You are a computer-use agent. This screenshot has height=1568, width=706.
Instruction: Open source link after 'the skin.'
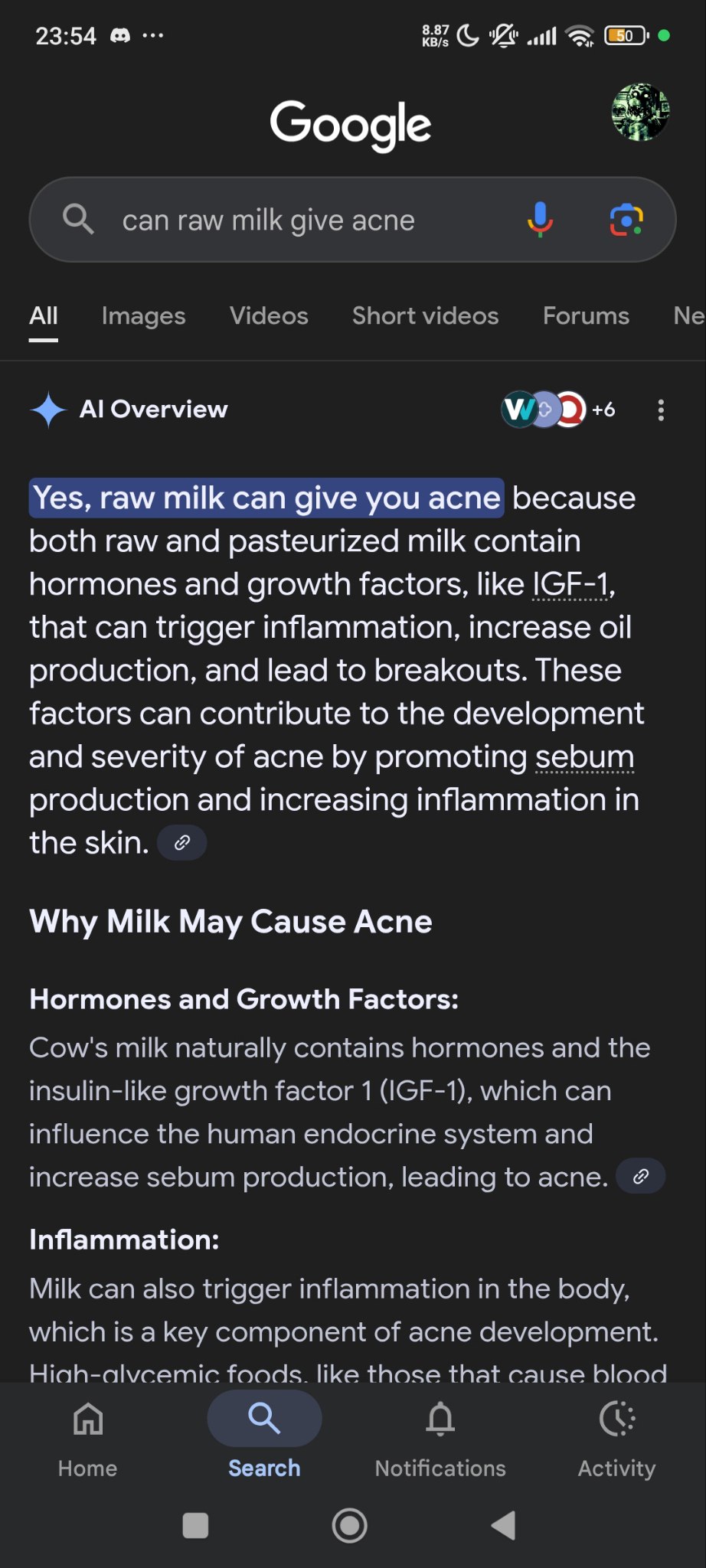(x=181, y=843)
